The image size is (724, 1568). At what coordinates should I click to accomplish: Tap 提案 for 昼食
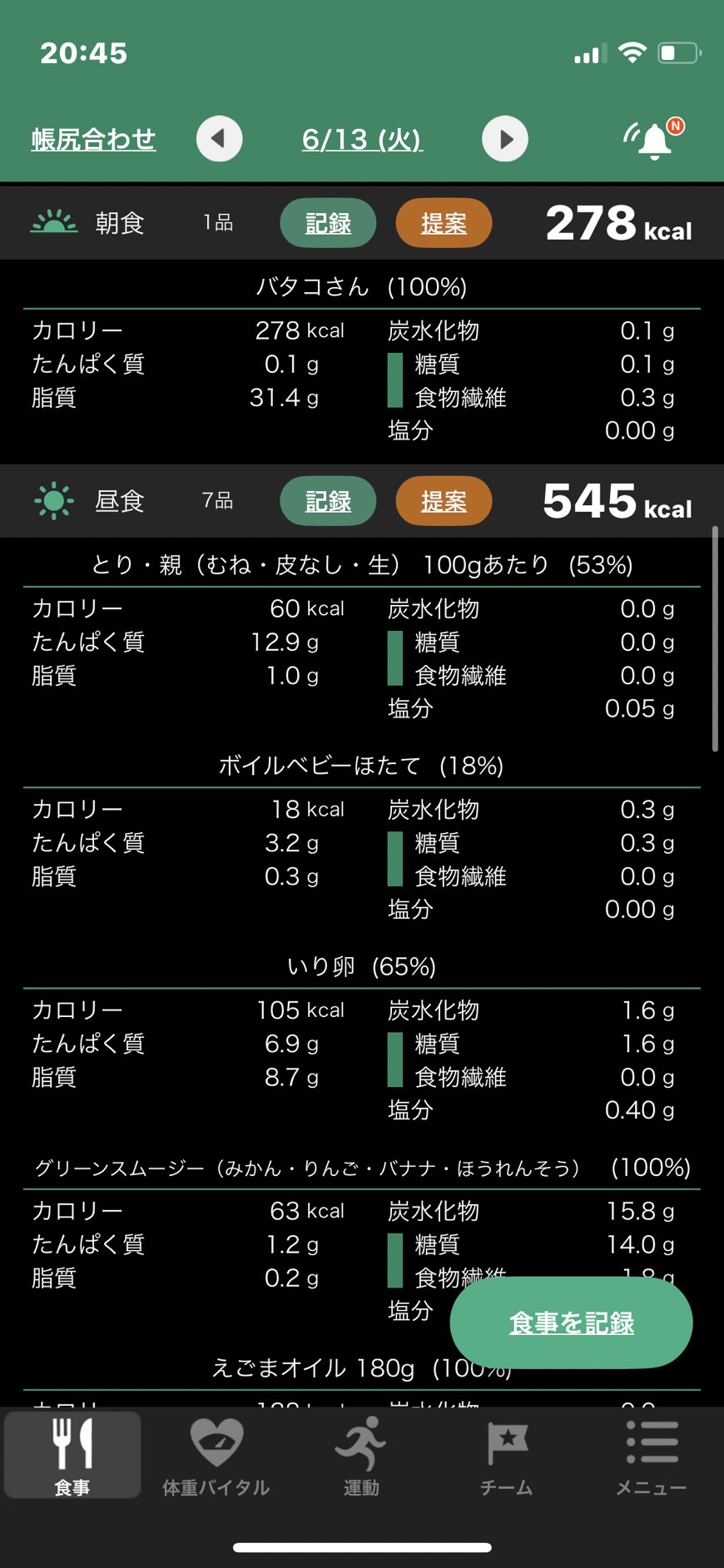[x=444, y=501]
